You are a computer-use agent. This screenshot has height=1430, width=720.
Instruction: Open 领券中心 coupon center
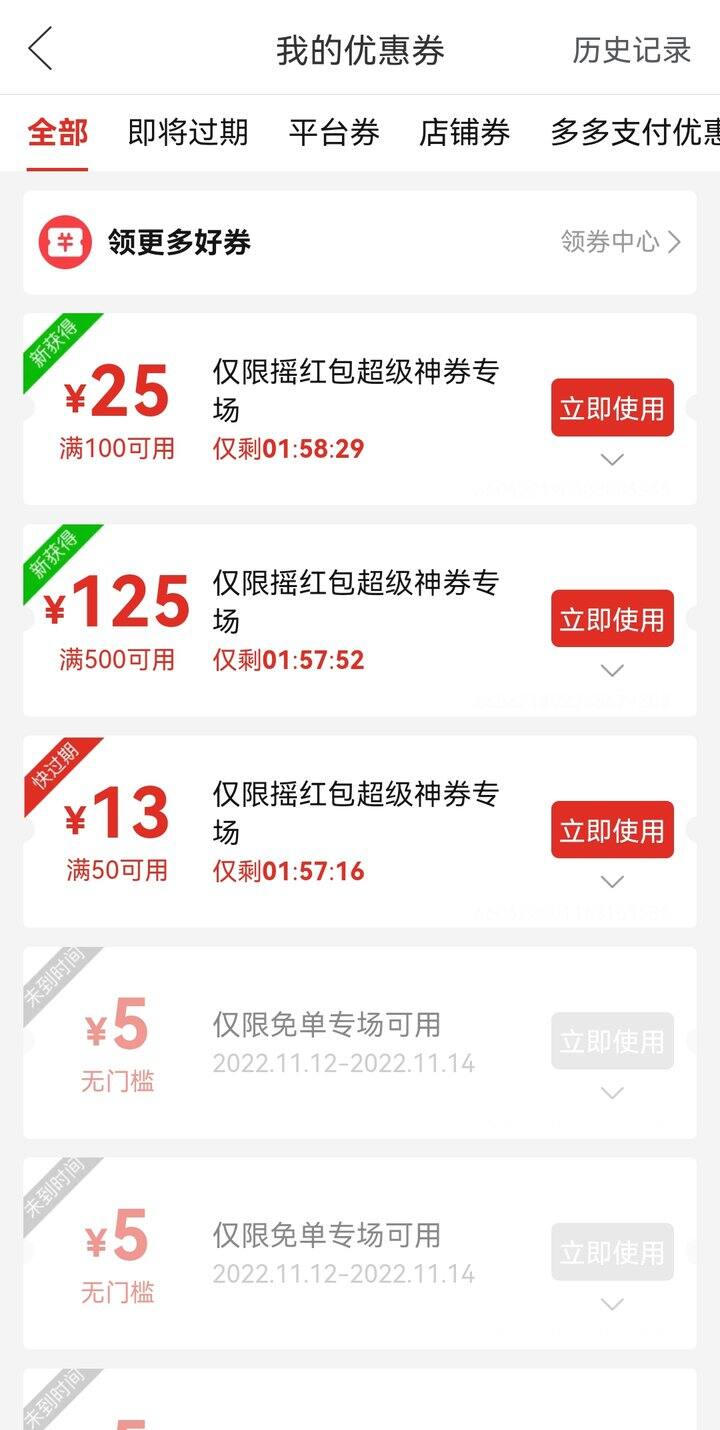click(x=621, y=242)
